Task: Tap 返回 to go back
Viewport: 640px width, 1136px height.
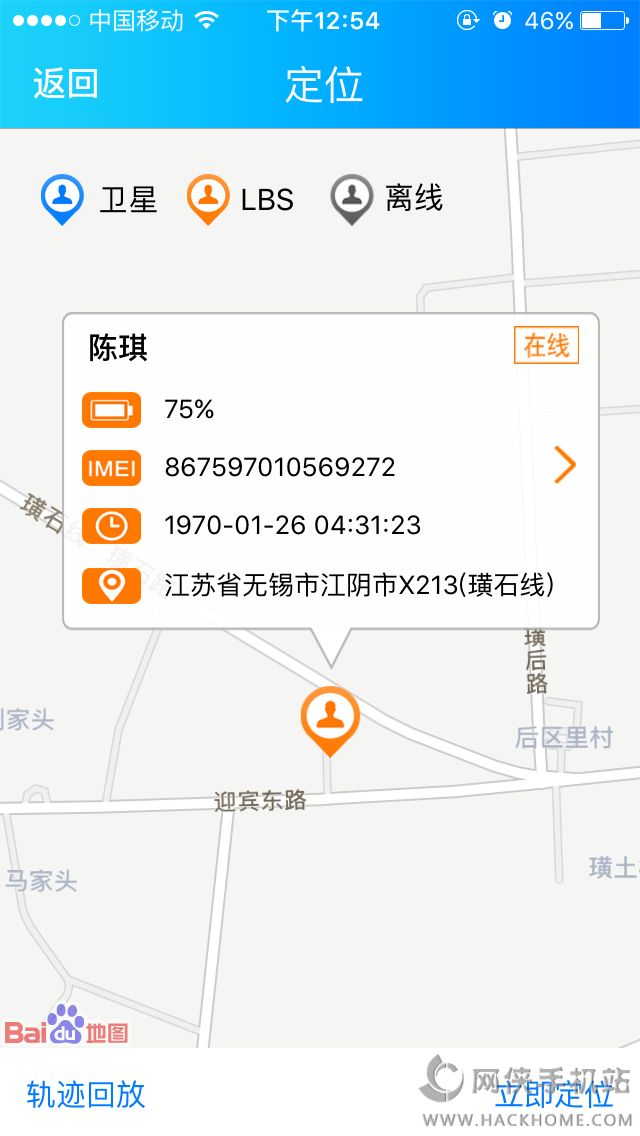Action: (65, 83)
